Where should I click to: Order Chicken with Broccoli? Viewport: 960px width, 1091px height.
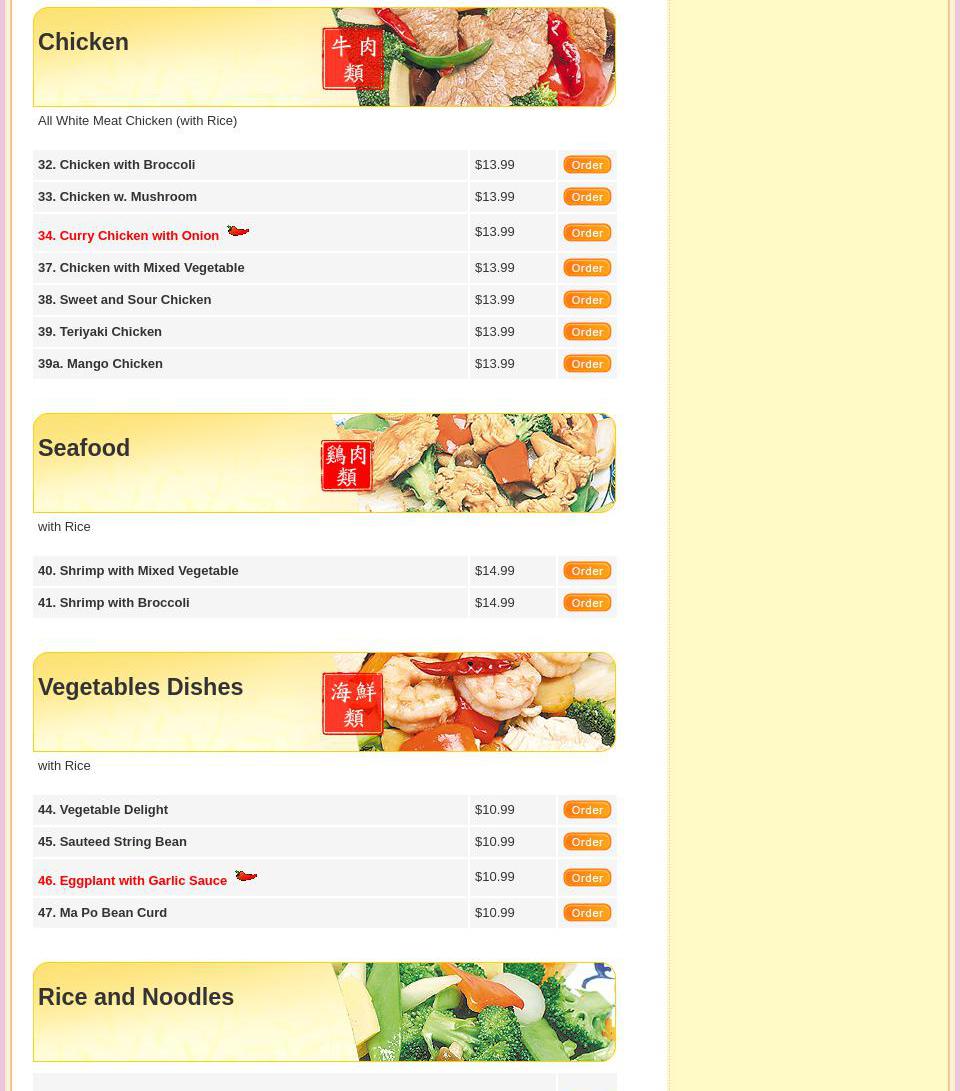[587, 165]
